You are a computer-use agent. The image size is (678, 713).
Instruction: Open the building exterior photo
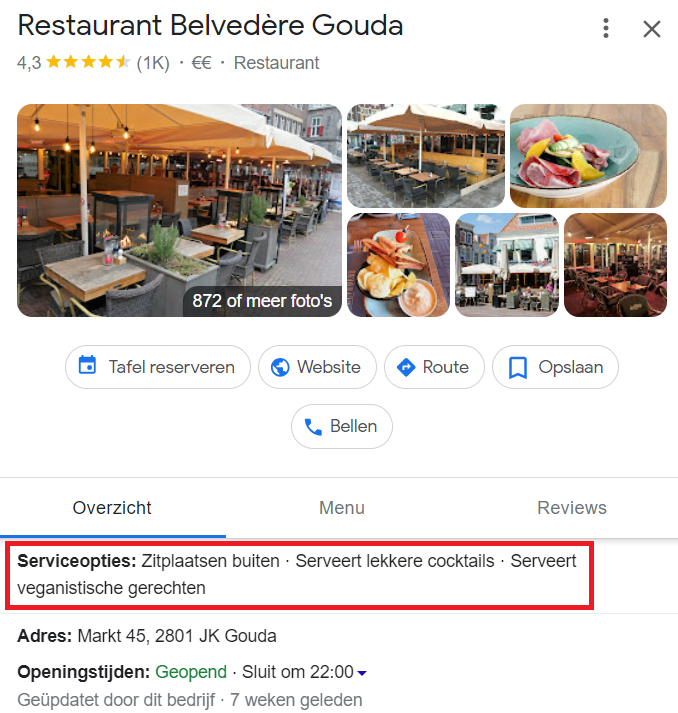[506, 265]
